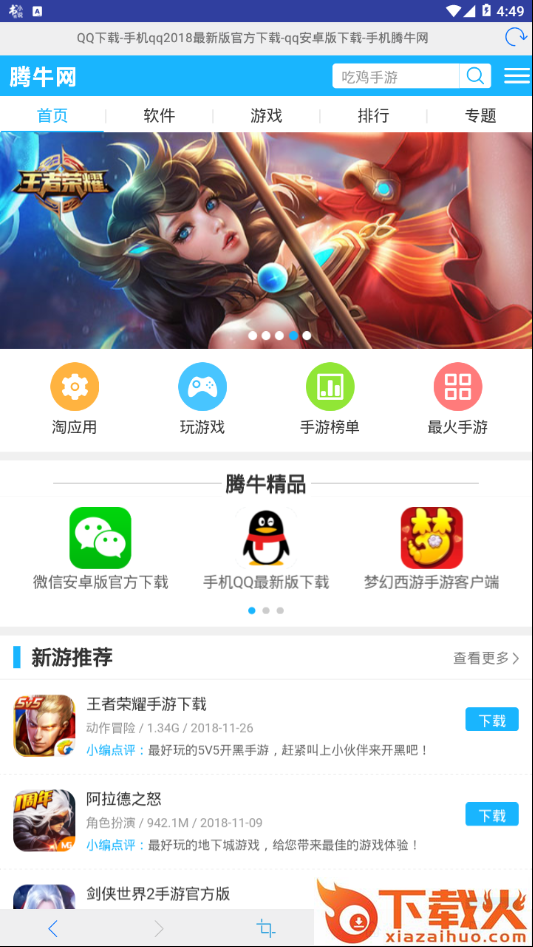Select the 玩游戏 shortcut
The width and height of the screenshot is (533, 947).
click(x=202, y=399)
